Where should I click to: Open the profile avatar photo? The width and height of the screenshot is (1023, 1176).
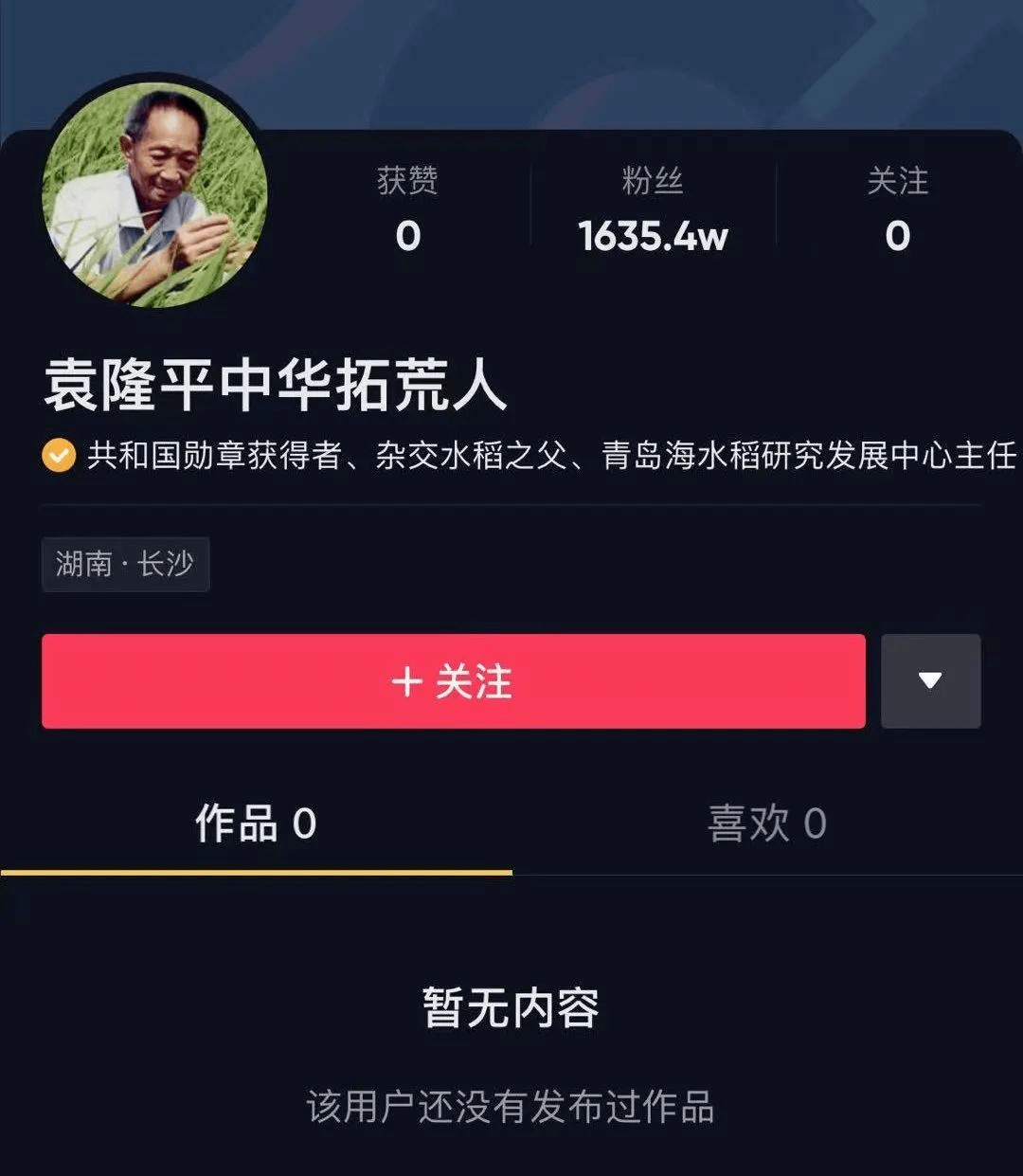coord(154,195)
